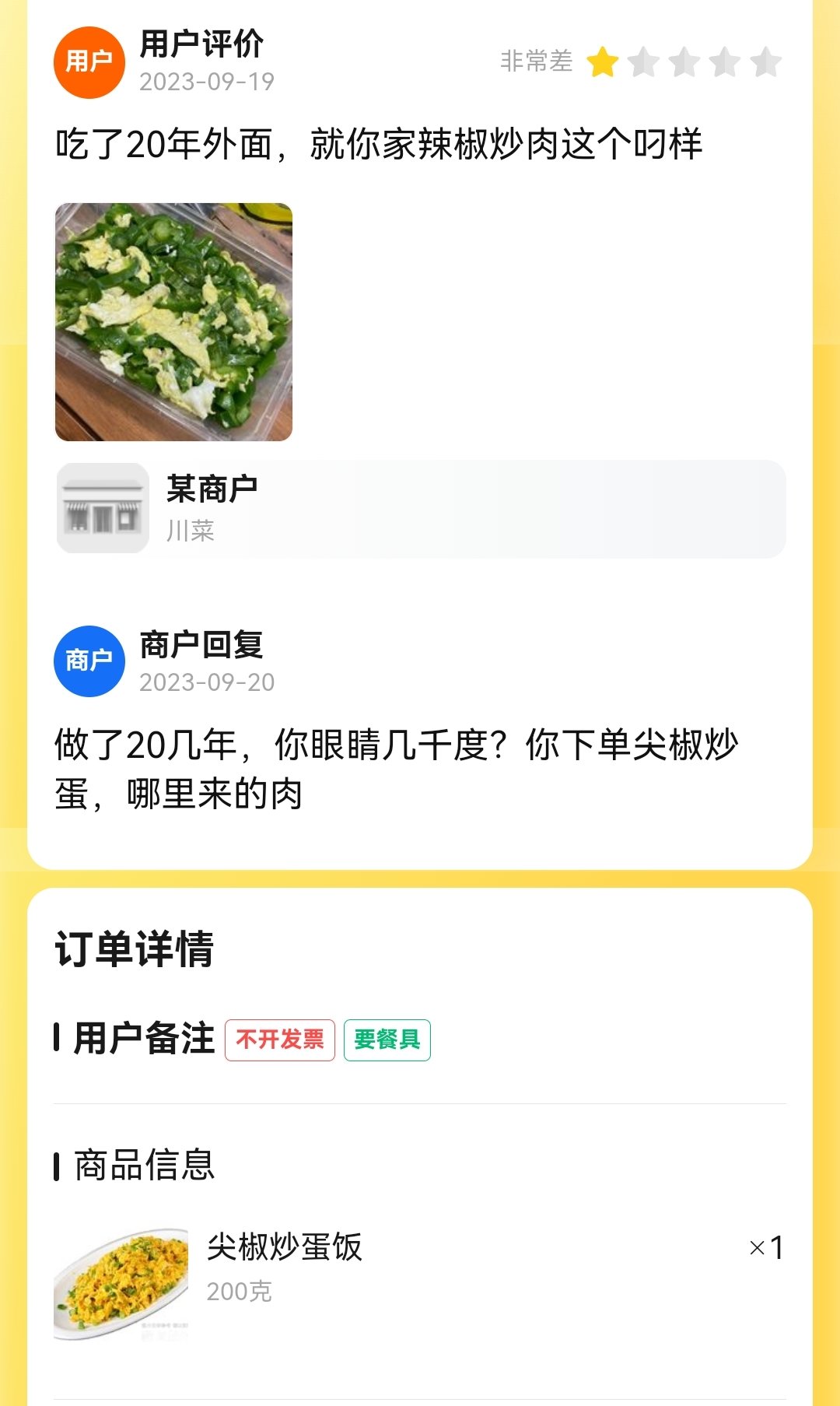Open the 尖椒炒蛋饭 product item

point(420,1284)
